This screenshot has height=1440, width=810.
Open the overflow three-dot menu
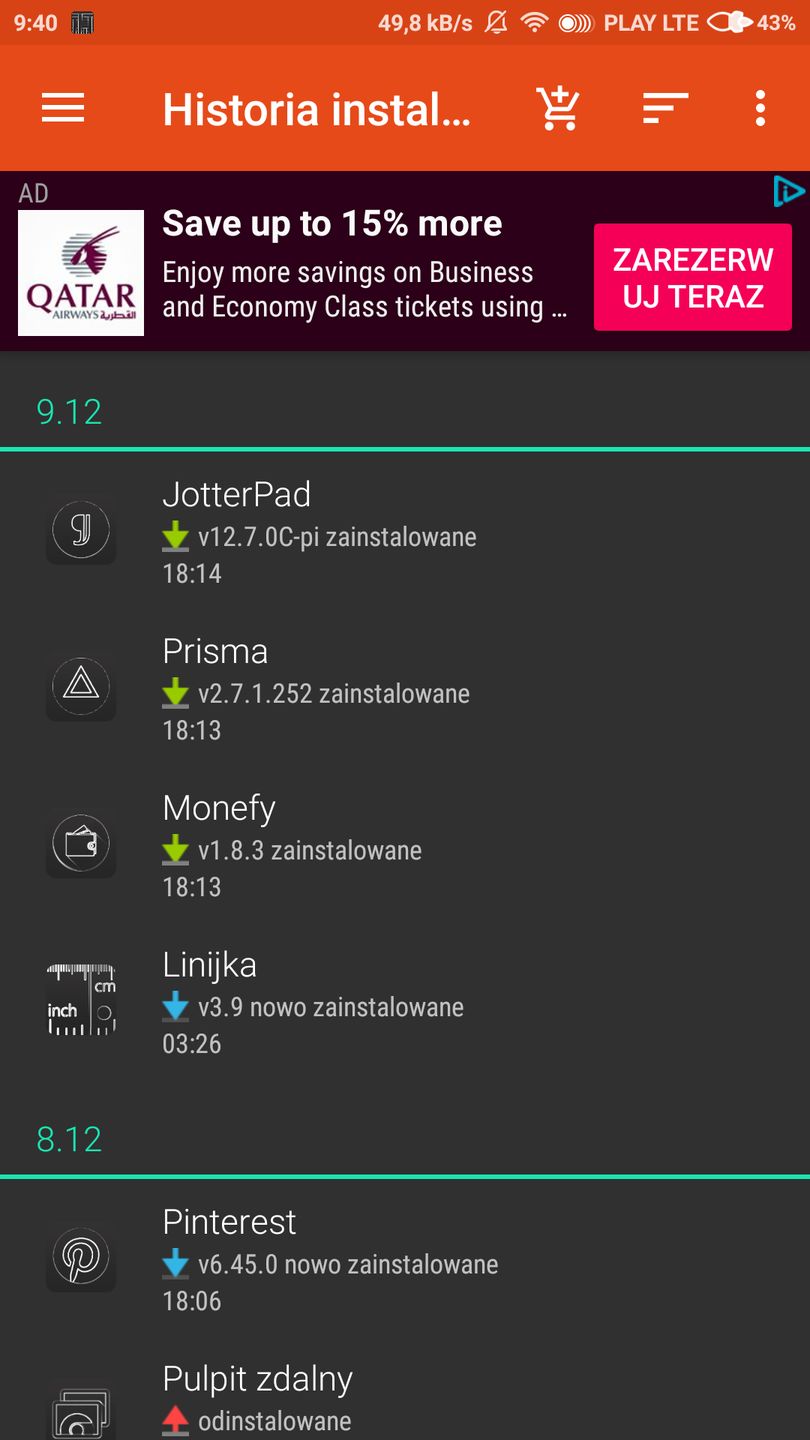coord(759,108)
